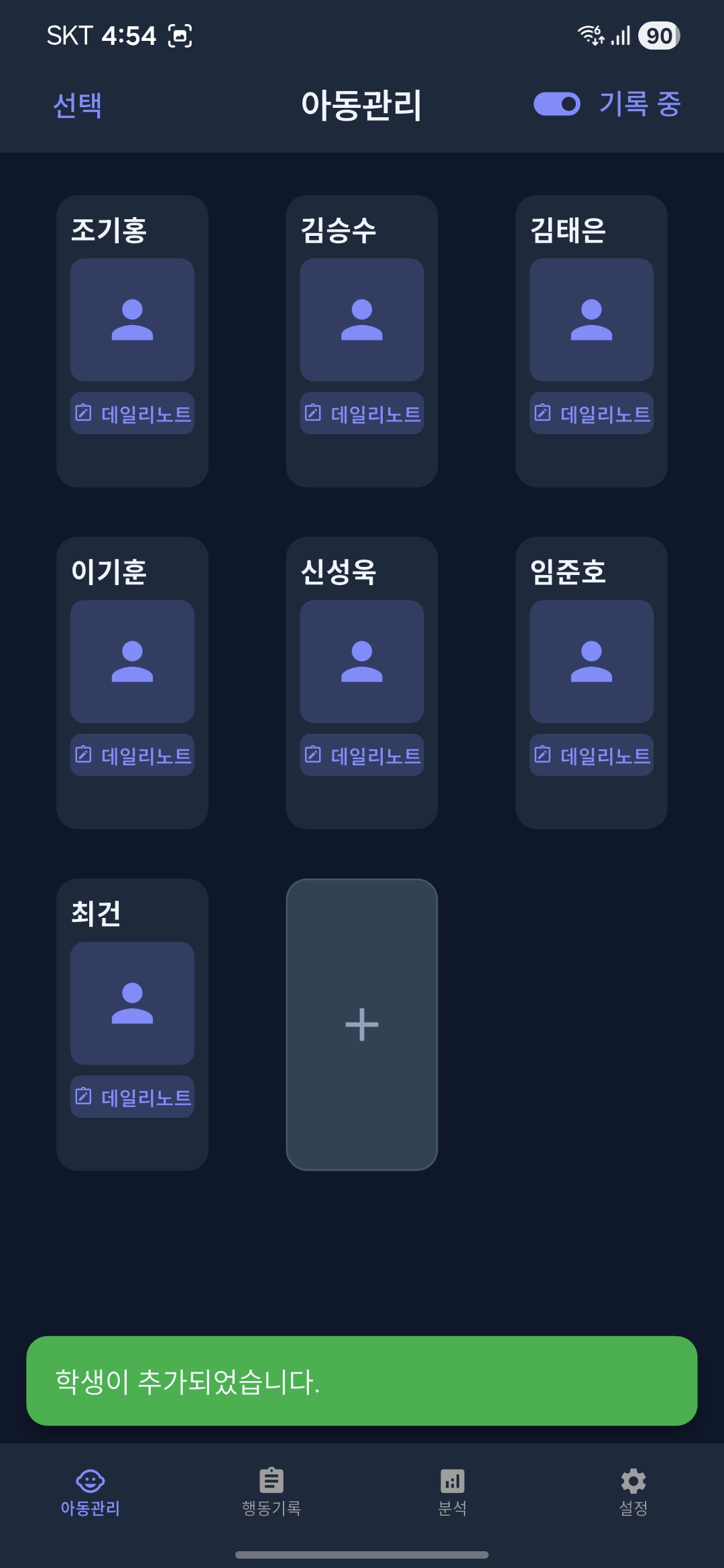Viewport: 724px width, 1568px height.
Task: Tap the 선택 button at top left
Action: tap(80, 104)
